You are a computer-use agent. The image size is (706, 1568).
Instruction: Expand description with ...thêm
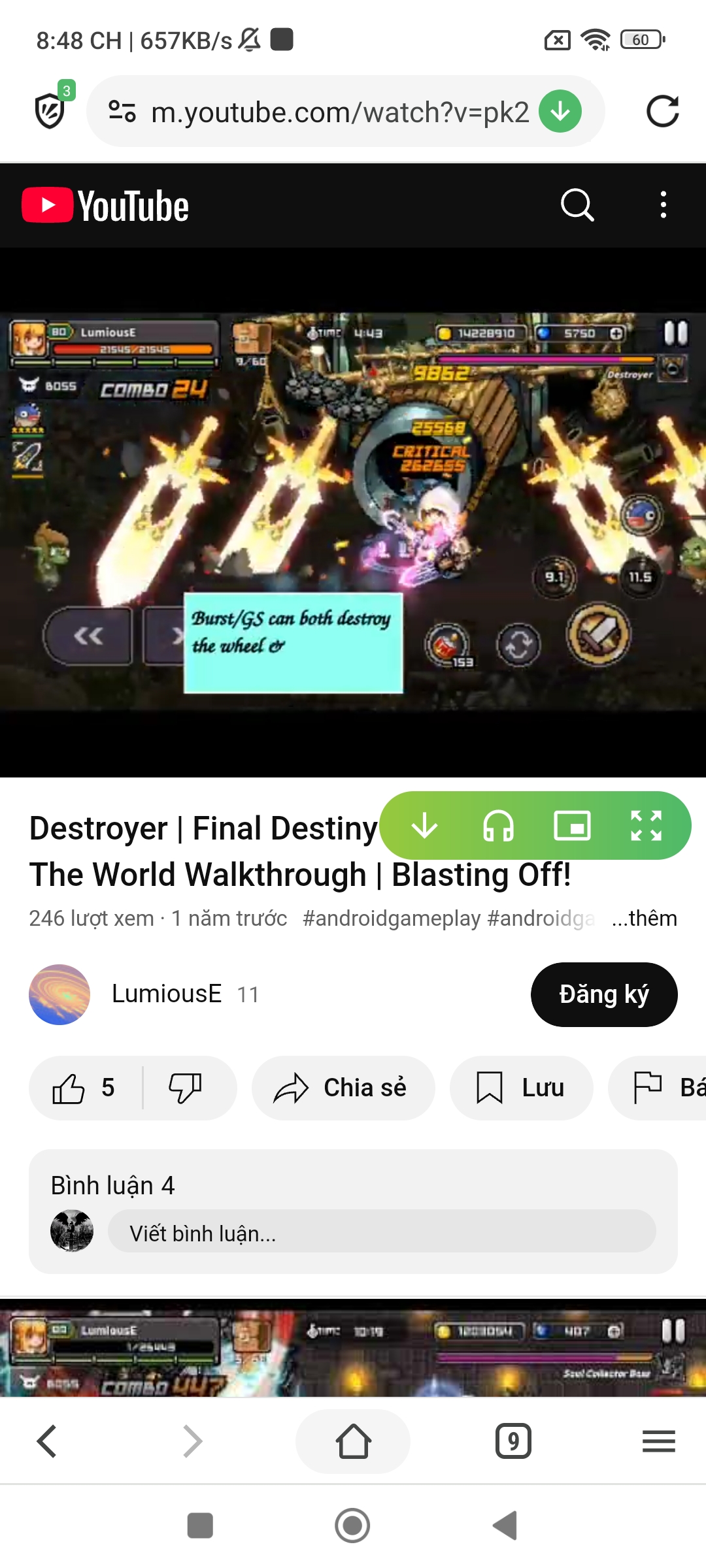(644, 918)
